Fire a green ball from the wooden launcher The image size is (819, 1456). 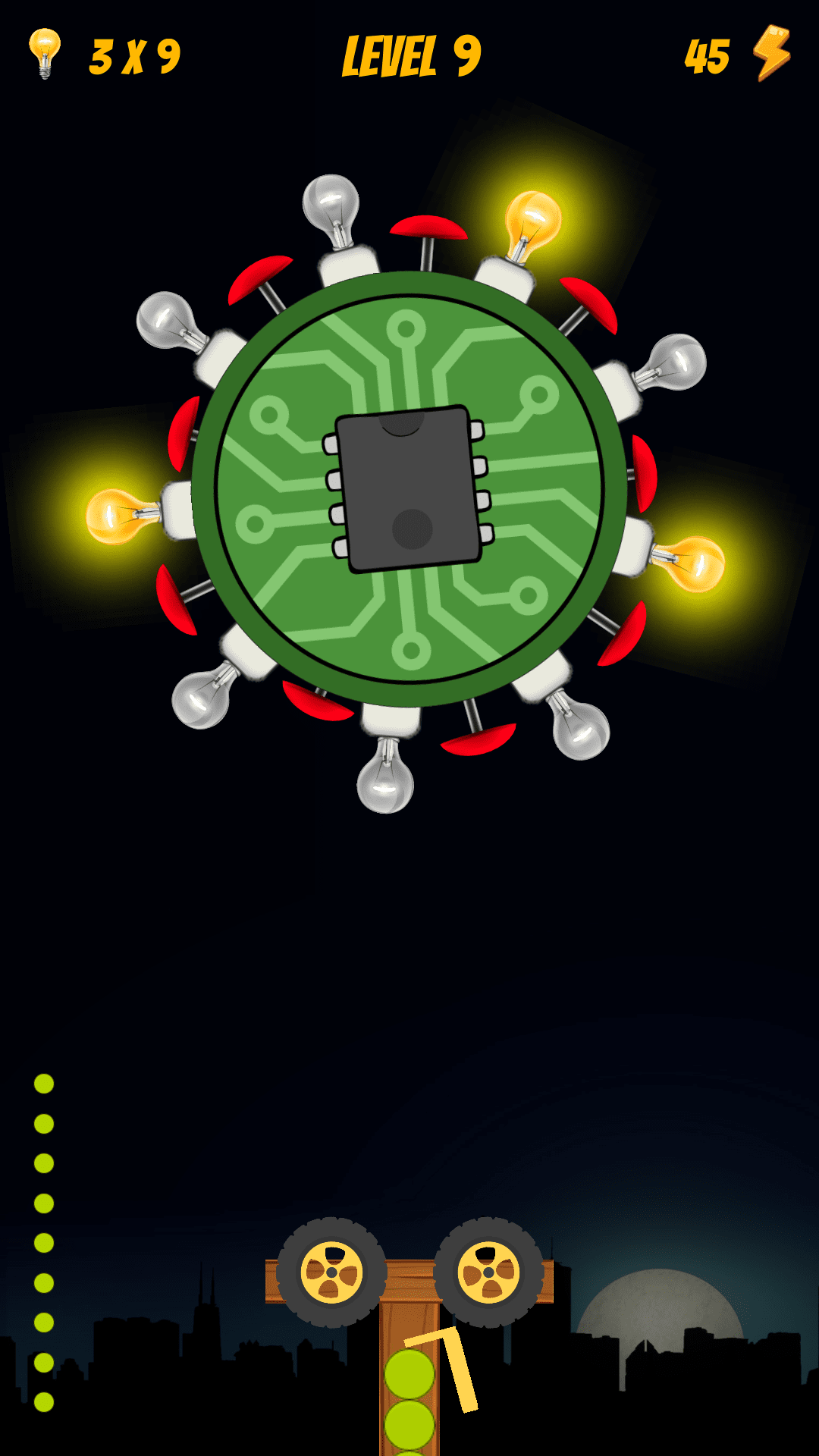[x=409, y=1374]
